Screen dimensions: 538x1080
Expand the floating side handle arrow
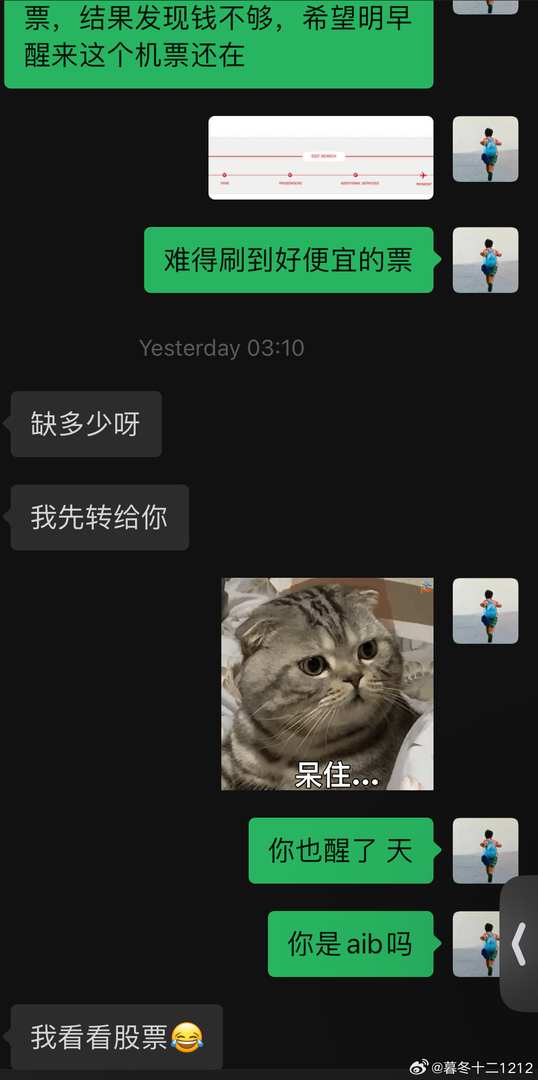pos(519,944)
